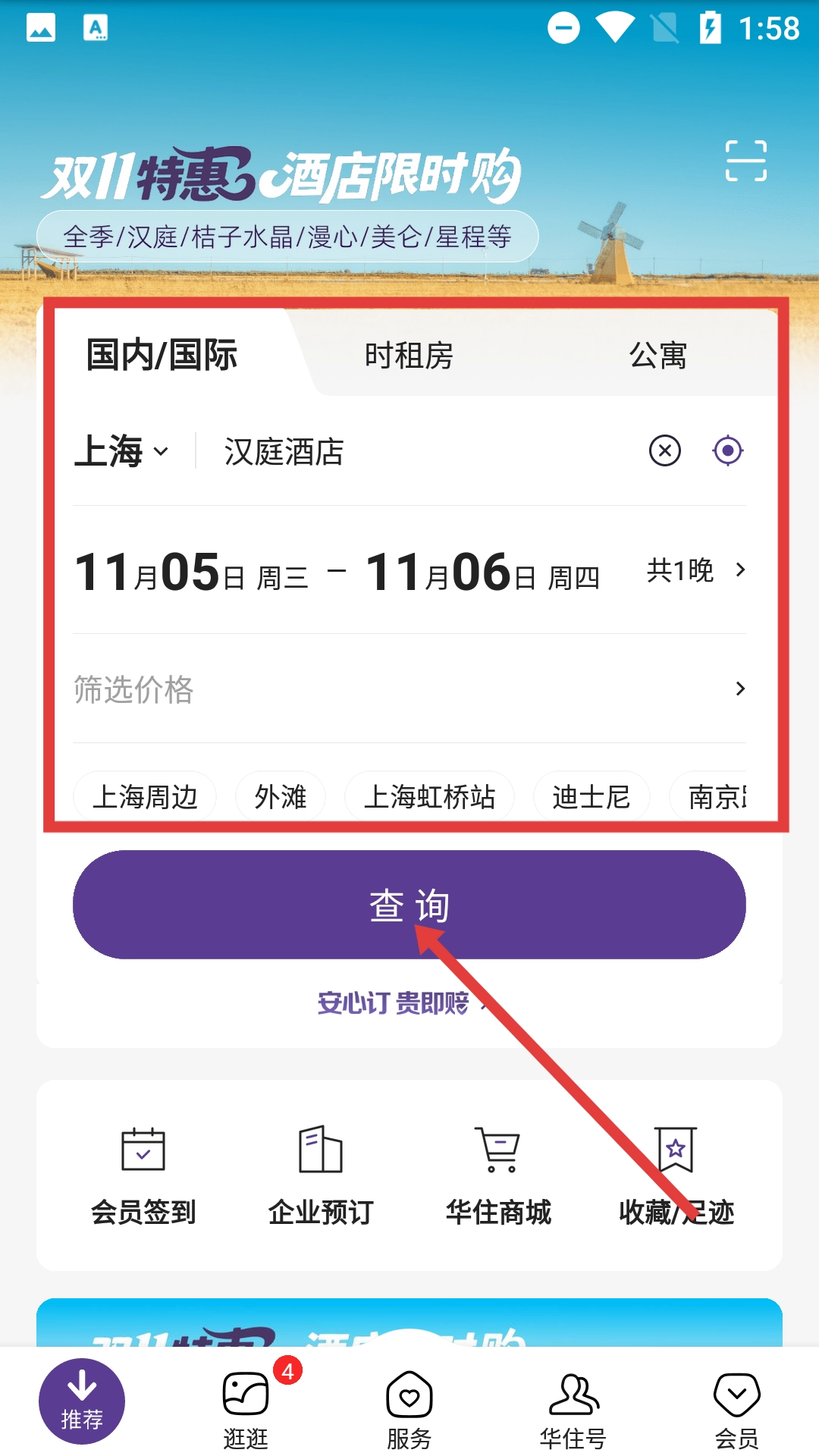Use current location icon

coord(727,451)
